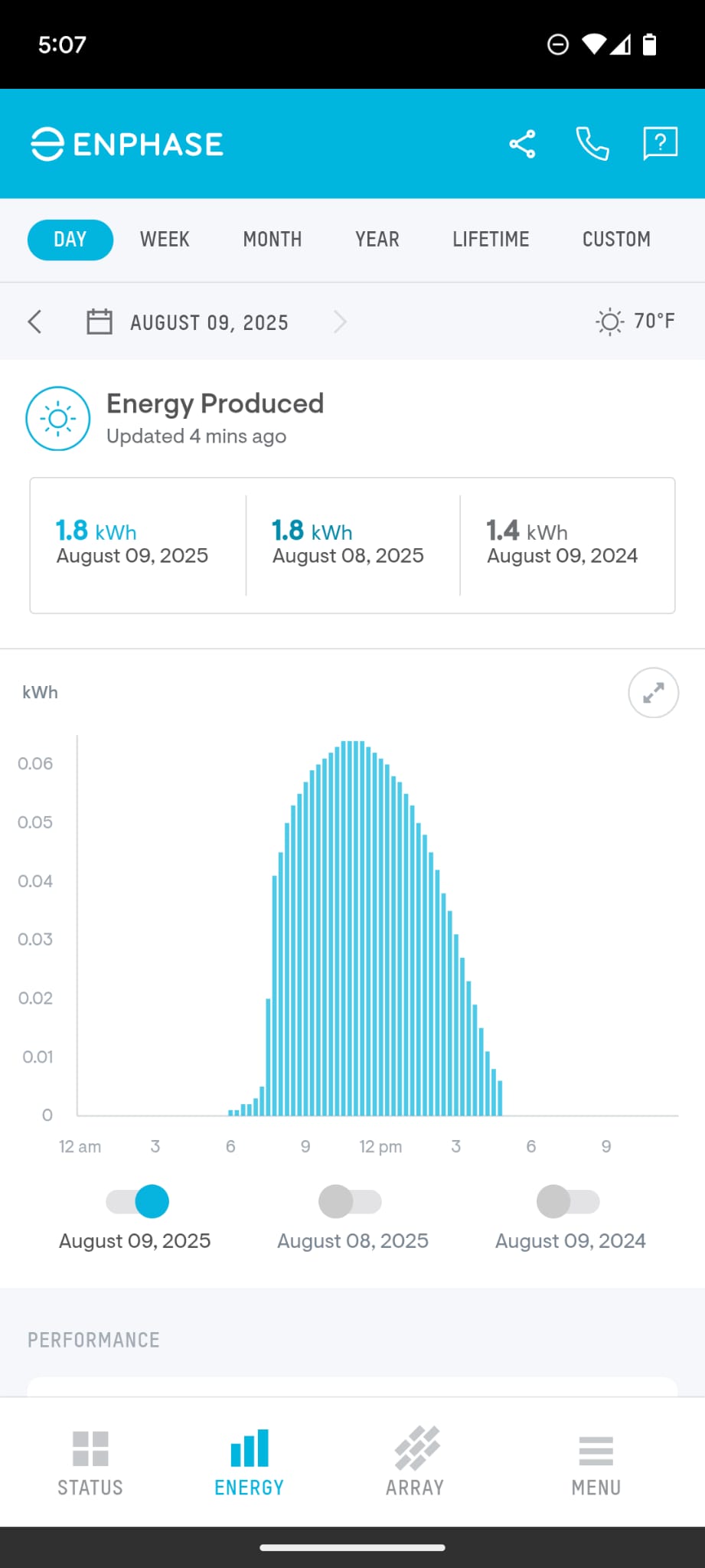Choose the Custom date range tab
The width and height of the screenshot is (705, 1568).
point(616,240)
